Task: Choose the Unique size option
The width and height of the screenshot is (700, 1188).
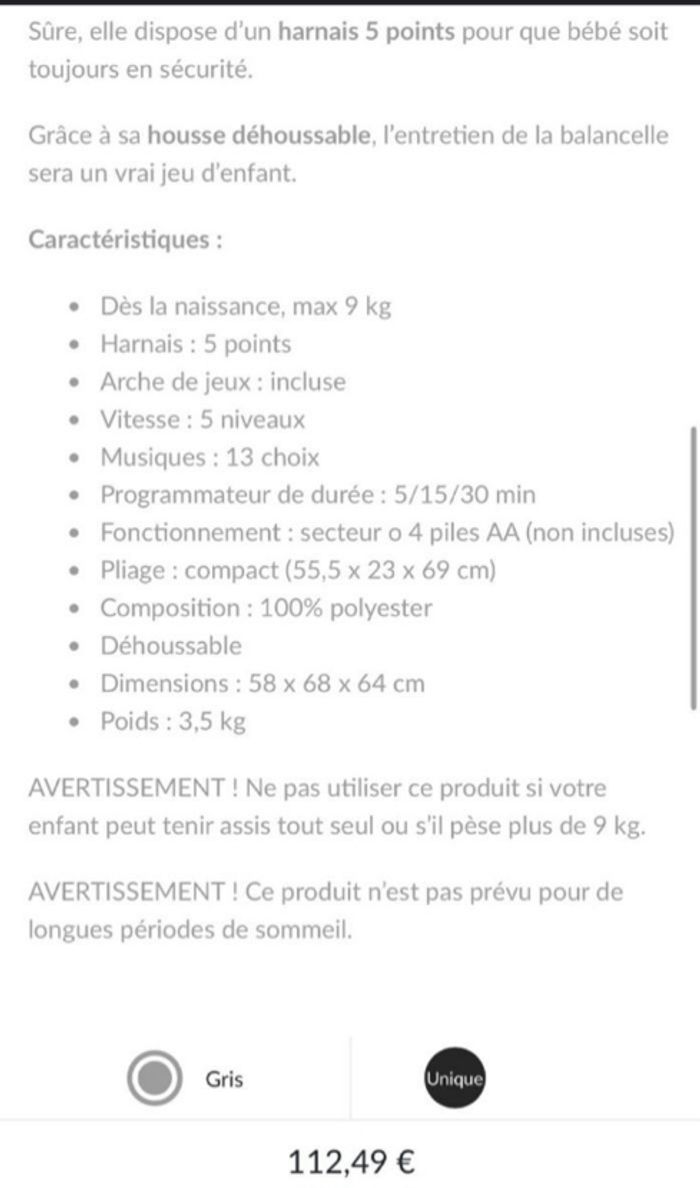Action: [x=454, y=1079]
